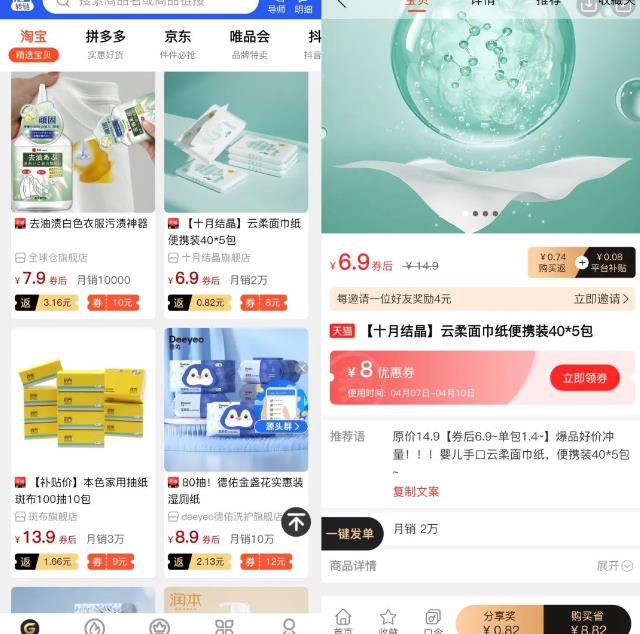This screenshot has height=634, width=640.
Task: Tap the 一键发单 button
Action: [352, 534]
